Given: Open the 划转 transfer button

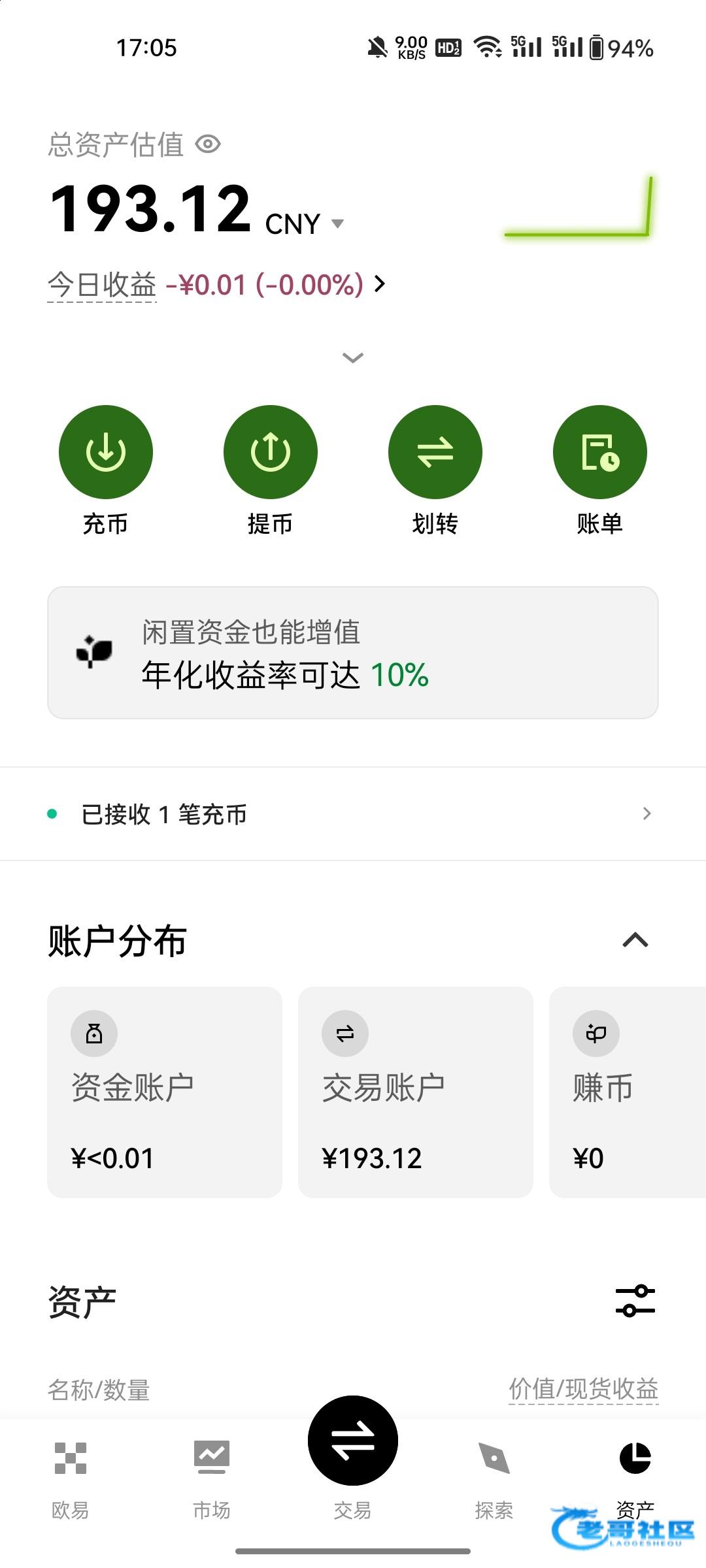Looking at the screenshot, I should [435, 452].
